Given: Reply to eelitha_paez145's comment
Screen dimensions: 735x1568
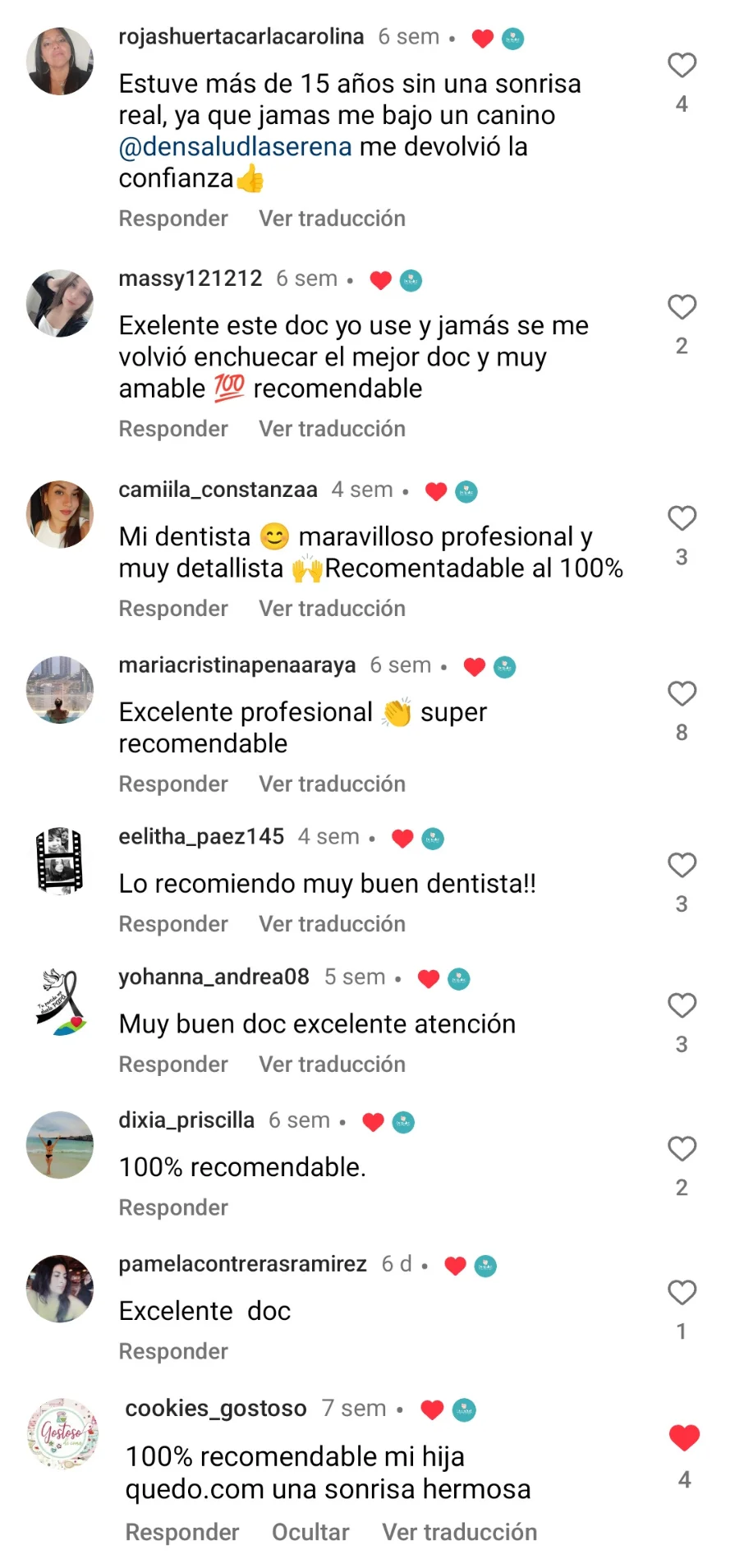Looking at the screenshot, I should 173,924.
